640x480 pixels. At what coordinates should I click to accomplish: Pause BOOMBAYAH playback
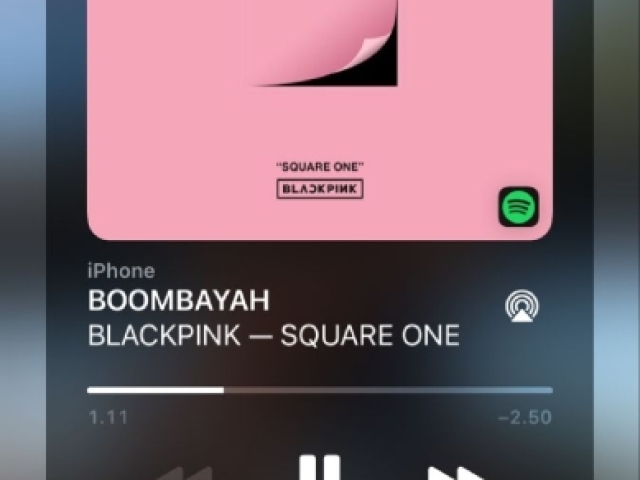(320, 468)
